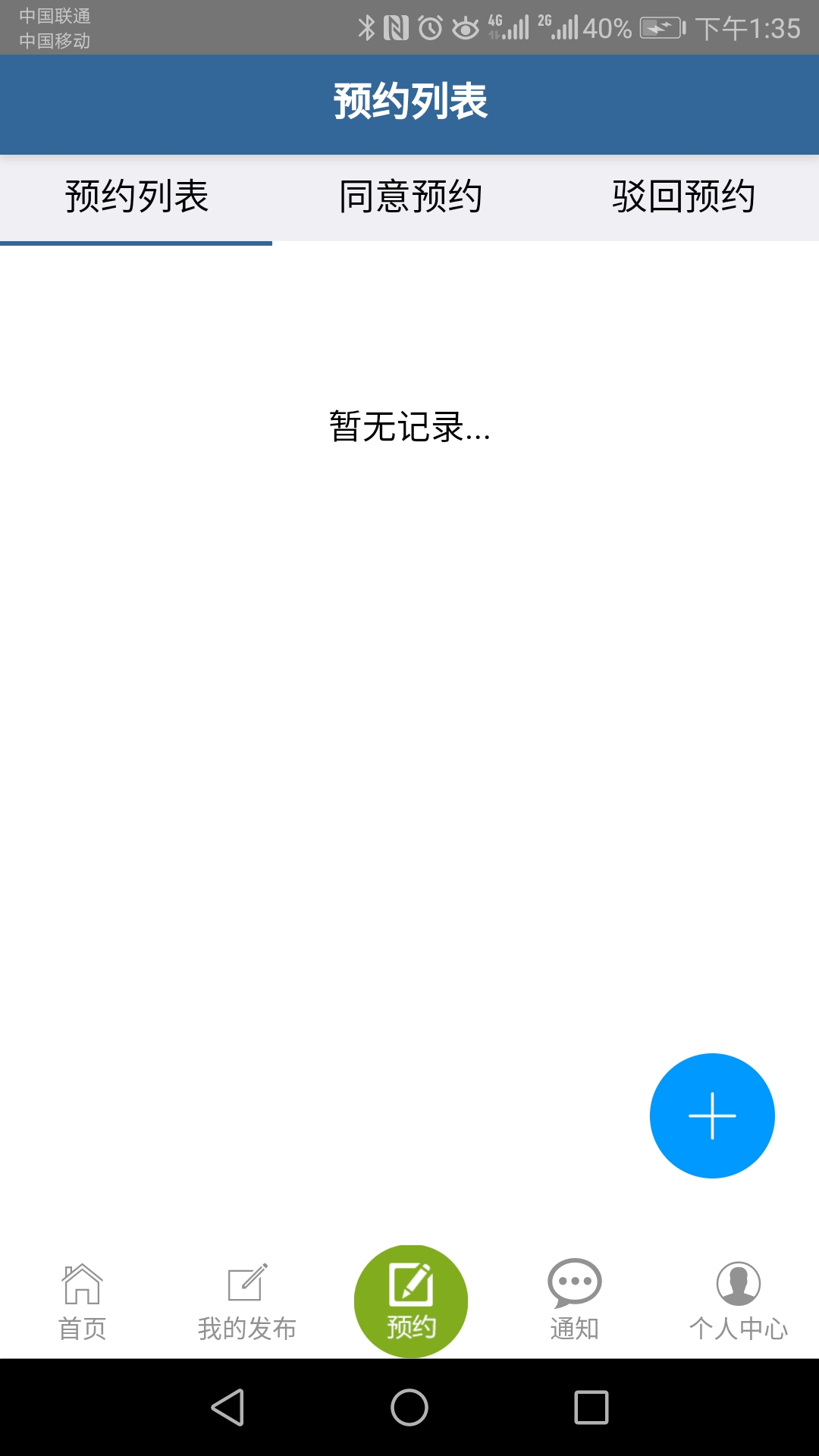Open the 首页 home icon
Screen dimensions: 819x1456
(83, 1298)
